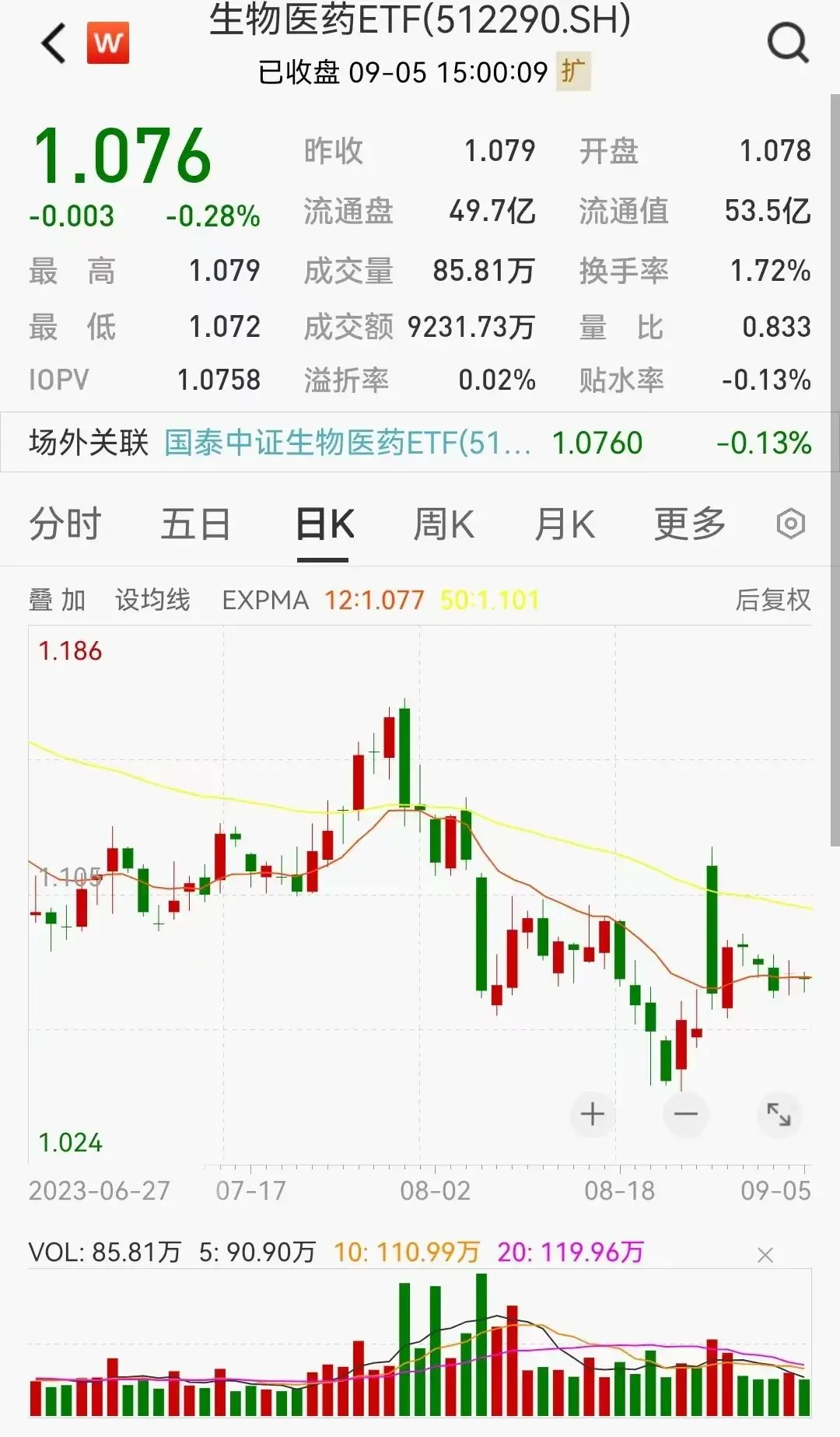
Task: Tap the EXPMA indicator label
Action: (x=265, y=600)
